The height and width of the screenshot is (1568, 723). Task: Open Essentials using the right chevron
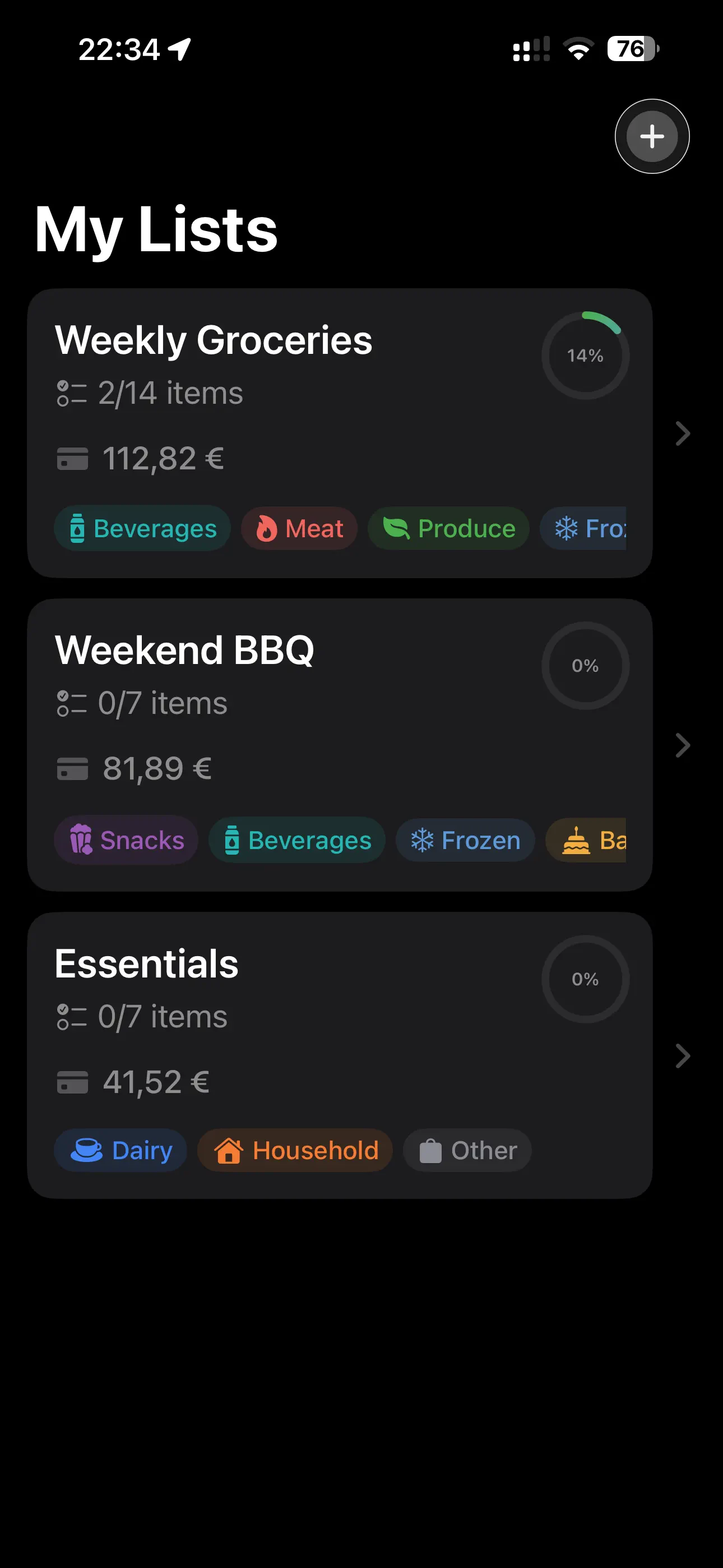[682, 1056]
